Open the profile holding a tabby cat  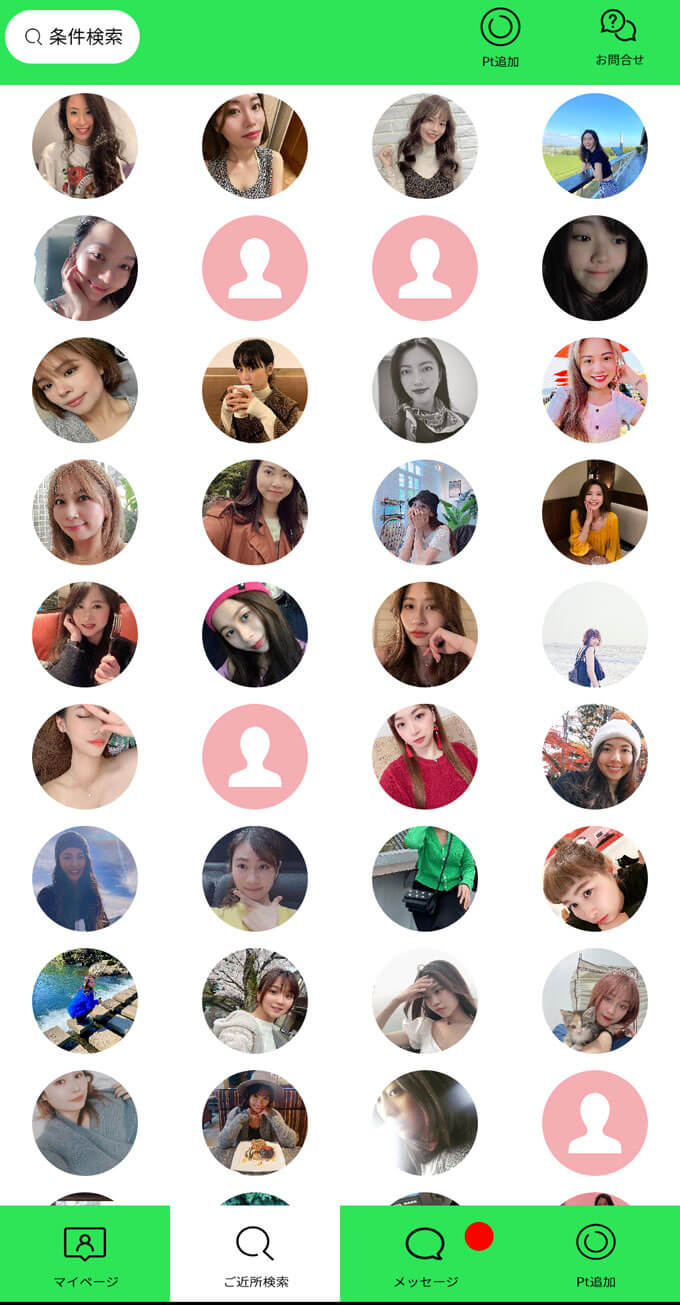point(595,1000)
